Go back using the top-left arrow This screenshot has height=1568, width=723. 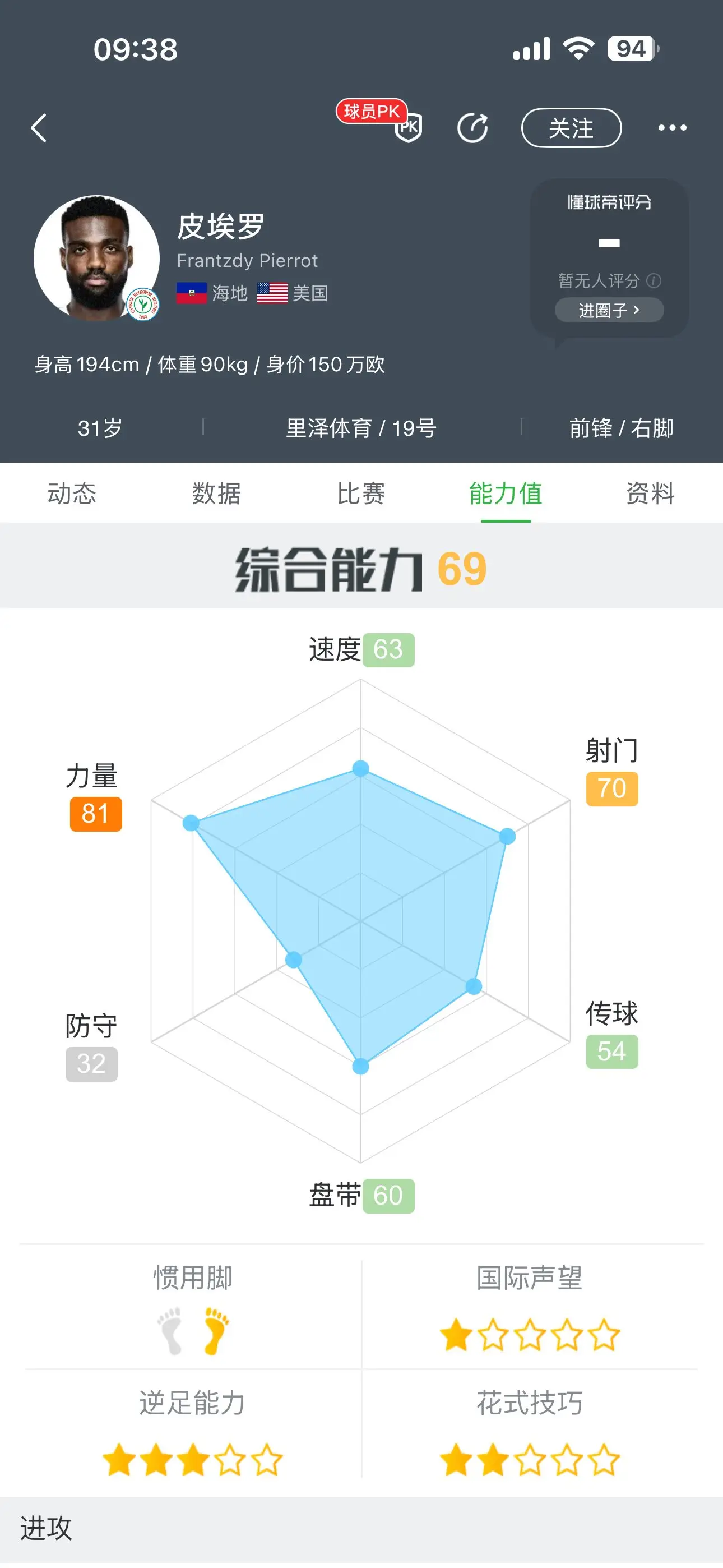(39, 128)
